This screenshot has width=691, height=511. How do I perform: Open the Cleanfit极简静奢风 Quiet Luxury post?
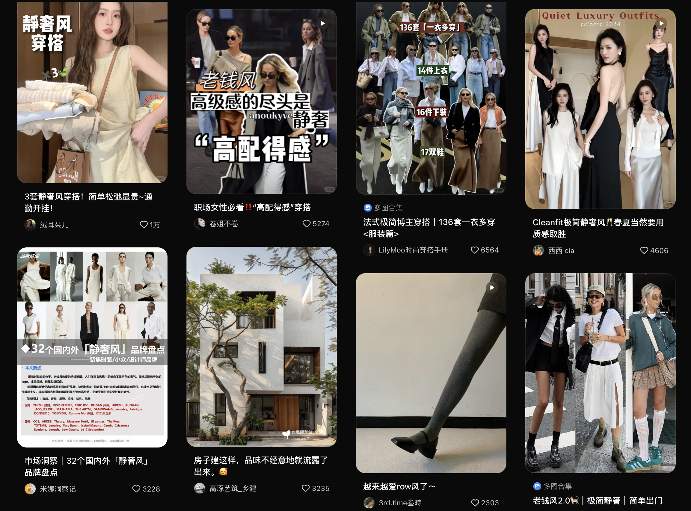point(600,95)
